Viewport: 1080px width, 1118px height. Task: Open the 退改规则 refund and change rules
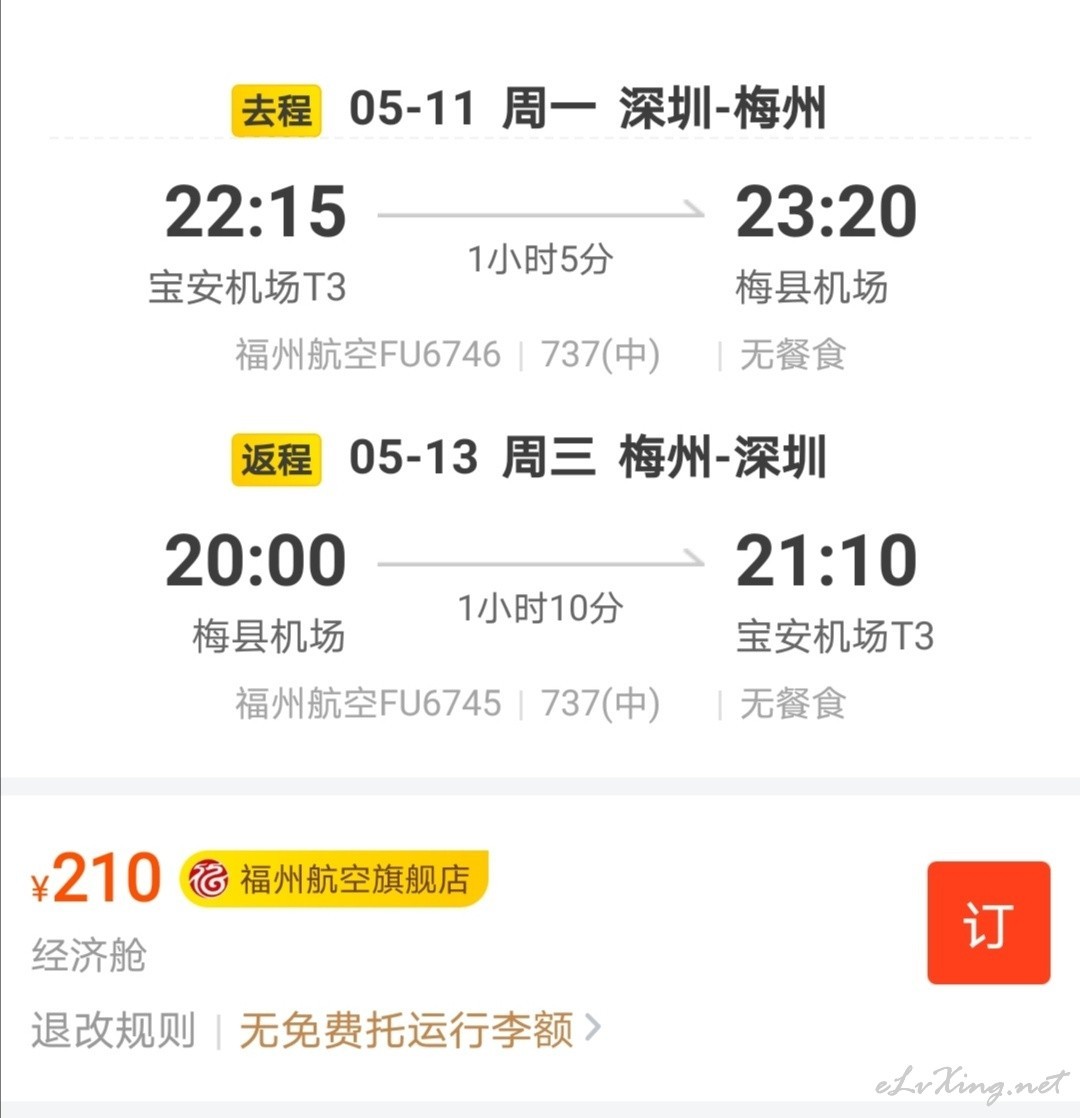[x=113, y=1029]
